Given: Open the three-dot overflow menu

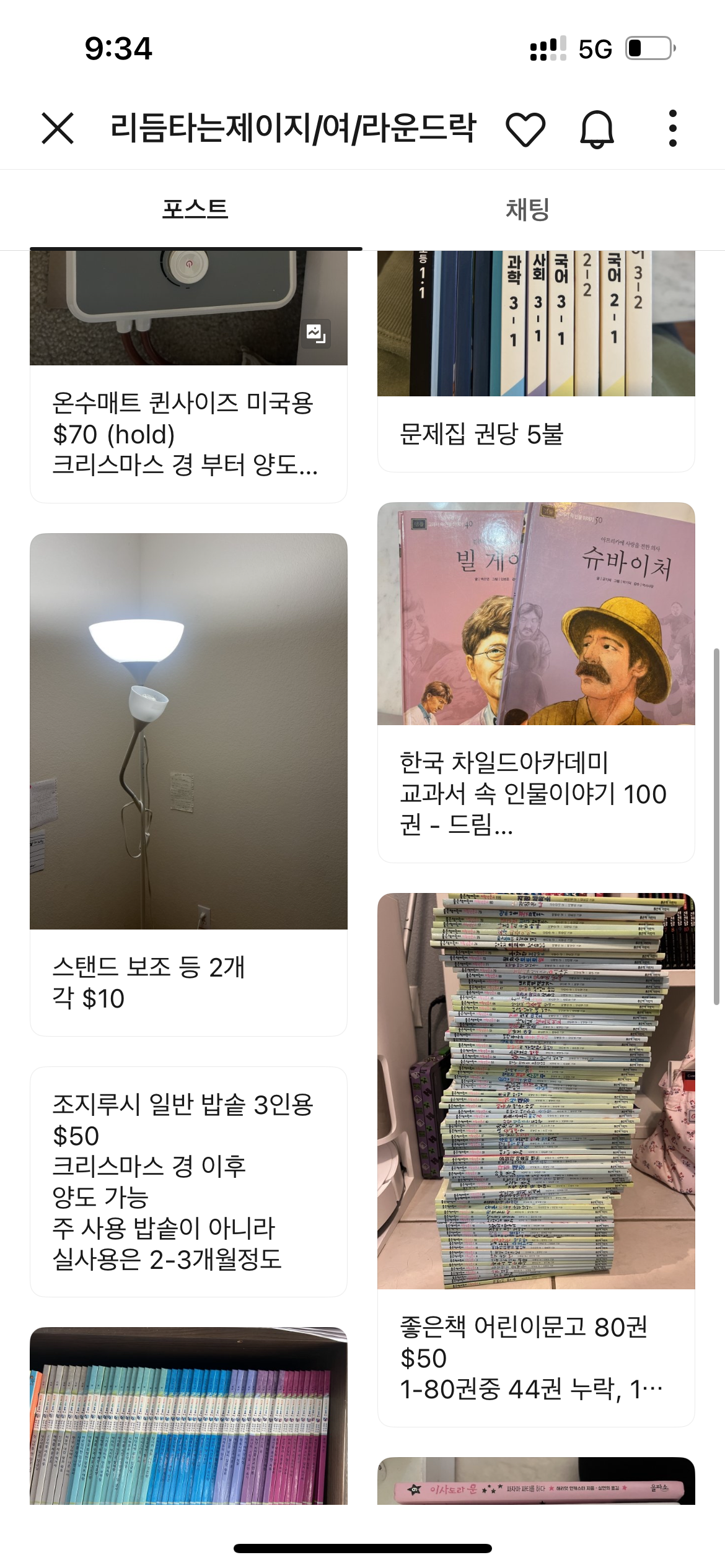Looking at the screenshot, I should 673,128.
